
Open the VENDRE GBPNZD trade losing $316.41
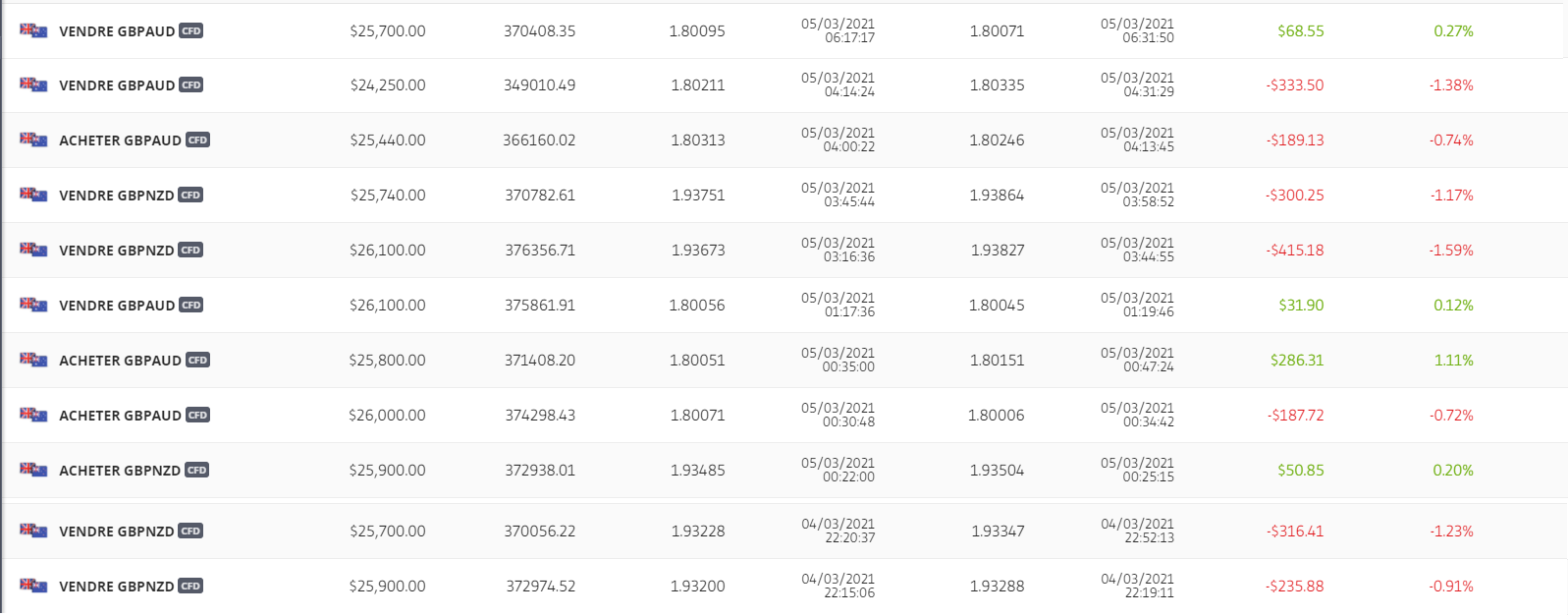(x=116, y=532)
